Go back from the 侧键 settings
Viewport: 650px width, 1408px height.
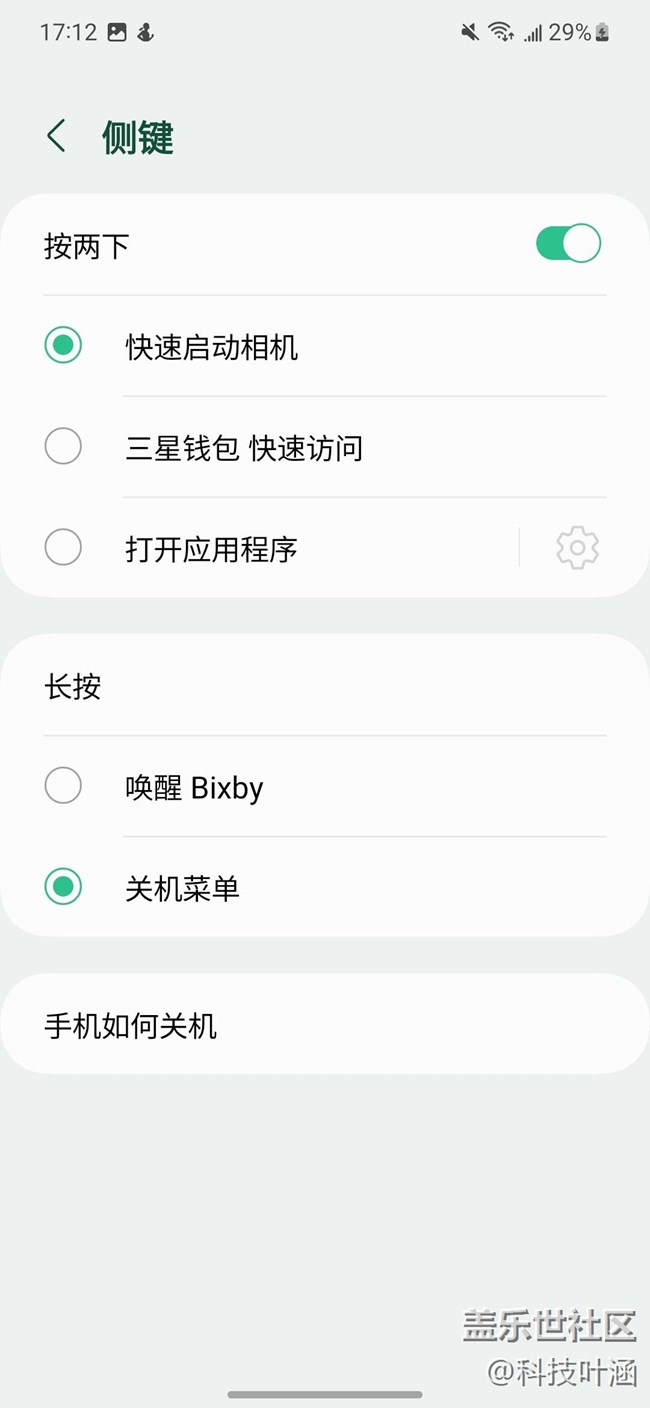57,136
